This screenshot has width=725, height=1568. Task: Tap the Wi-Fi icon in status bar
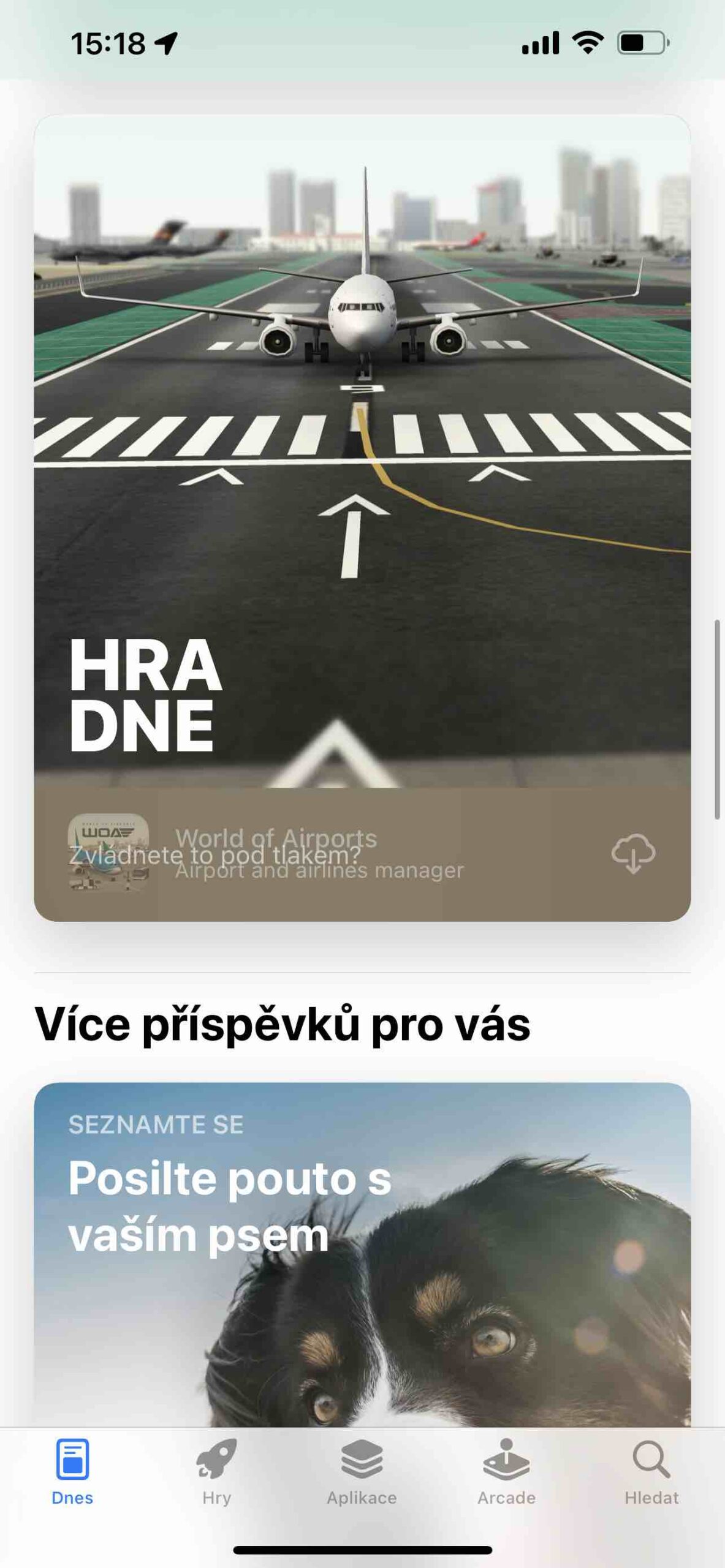coord(587,43)
